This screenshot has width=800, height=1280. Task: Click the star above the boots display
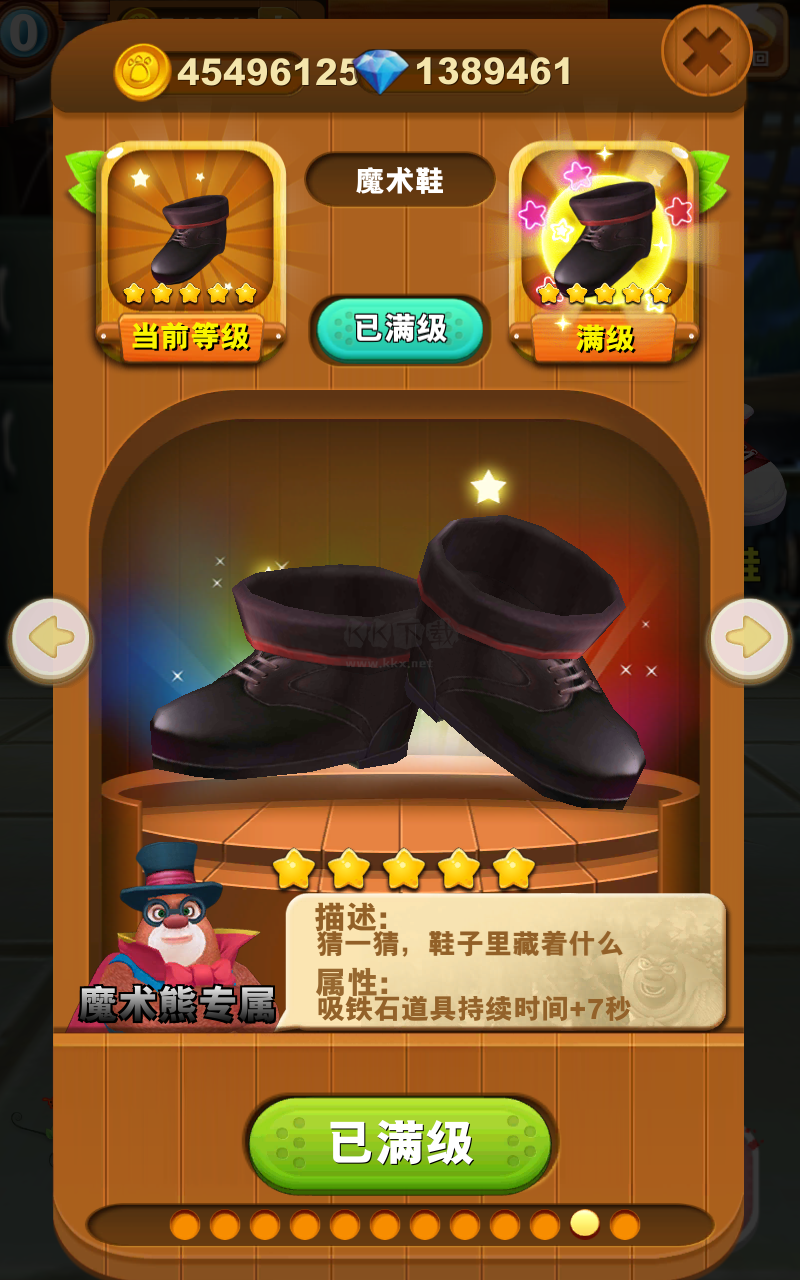[x=487, y=487]
